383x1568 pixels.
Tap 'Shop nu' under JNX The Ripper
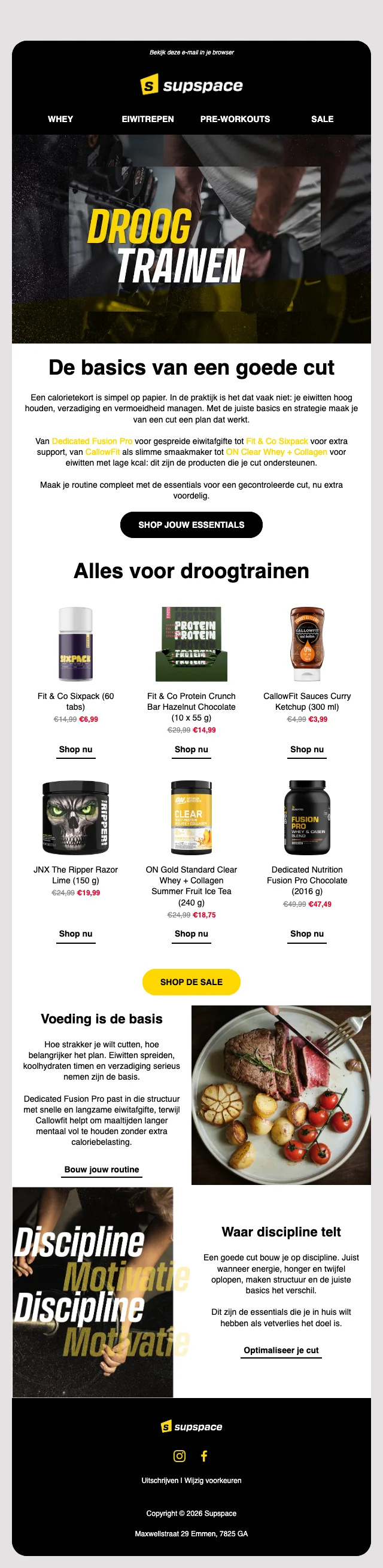tap(75, 934)
